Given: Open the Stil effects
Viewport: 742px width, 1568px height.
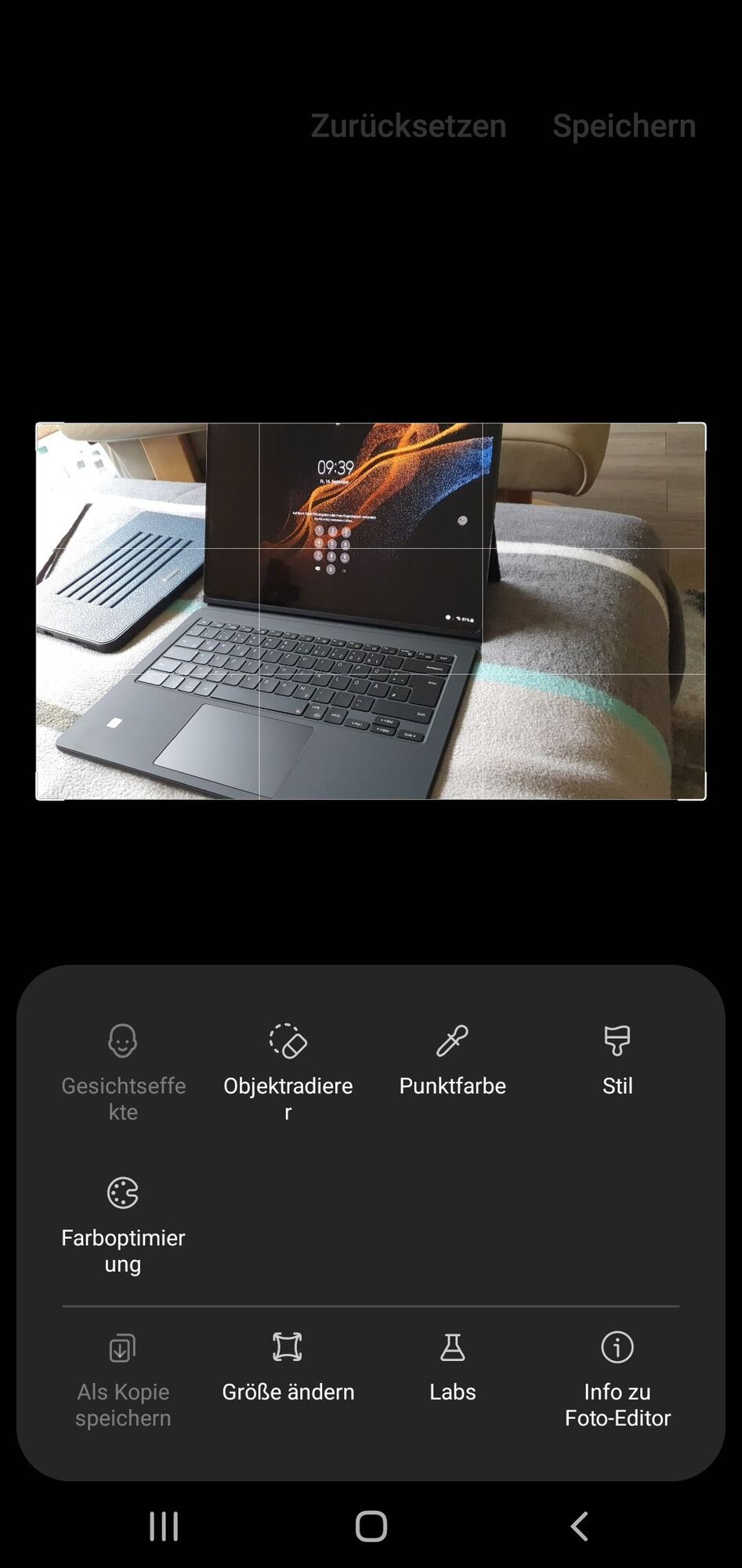Looking at the screenshot, I should (617, 1060).
